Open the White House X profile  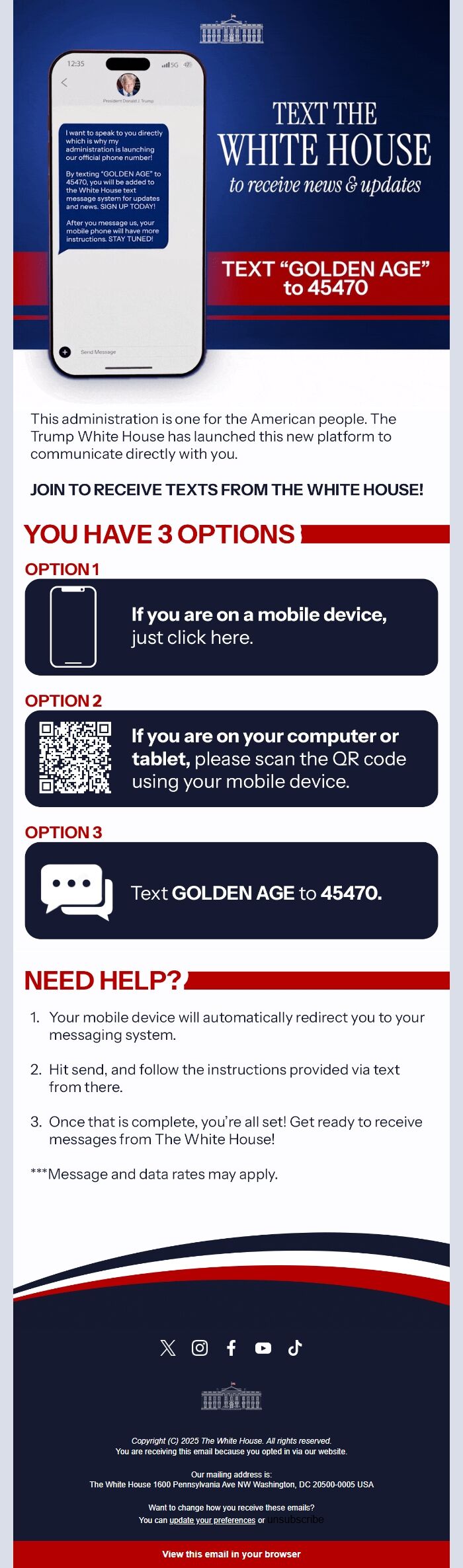[168, 1348]
